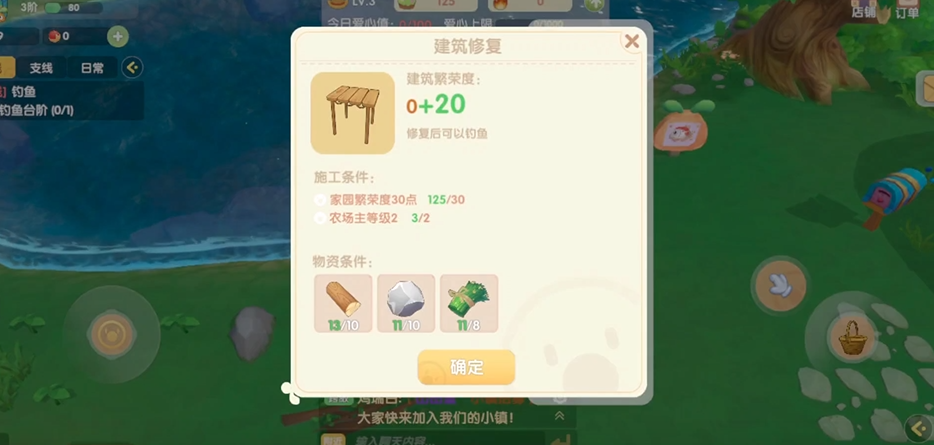Viewport: 934px width, 445px height.
Task: Collapse the quest panel with the arrow
Action: [x=132, y=68]
